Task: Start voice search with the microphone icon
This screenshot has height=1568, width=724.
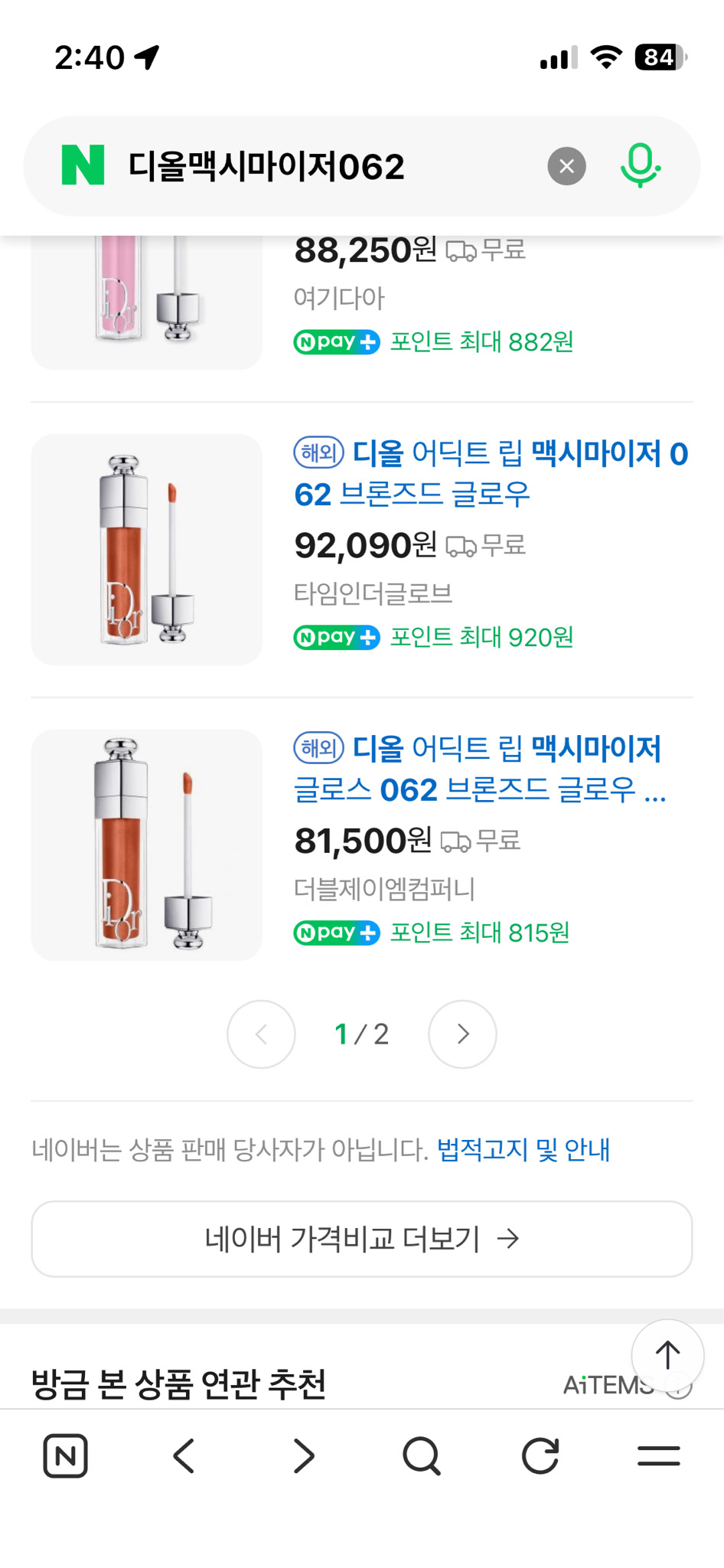Action: pos(640,165)
